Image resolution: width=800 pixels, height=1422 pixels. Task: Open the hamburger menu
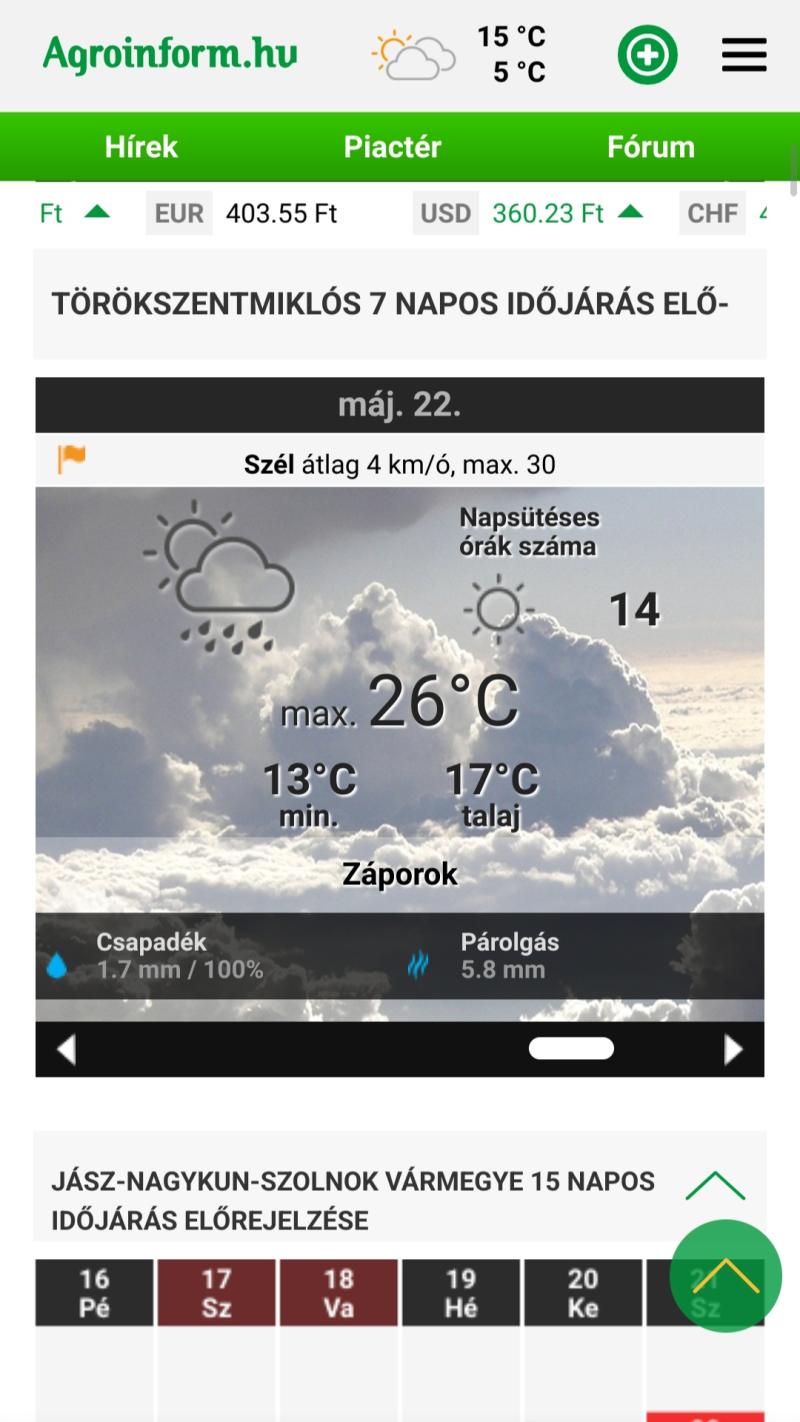[744, 54]
